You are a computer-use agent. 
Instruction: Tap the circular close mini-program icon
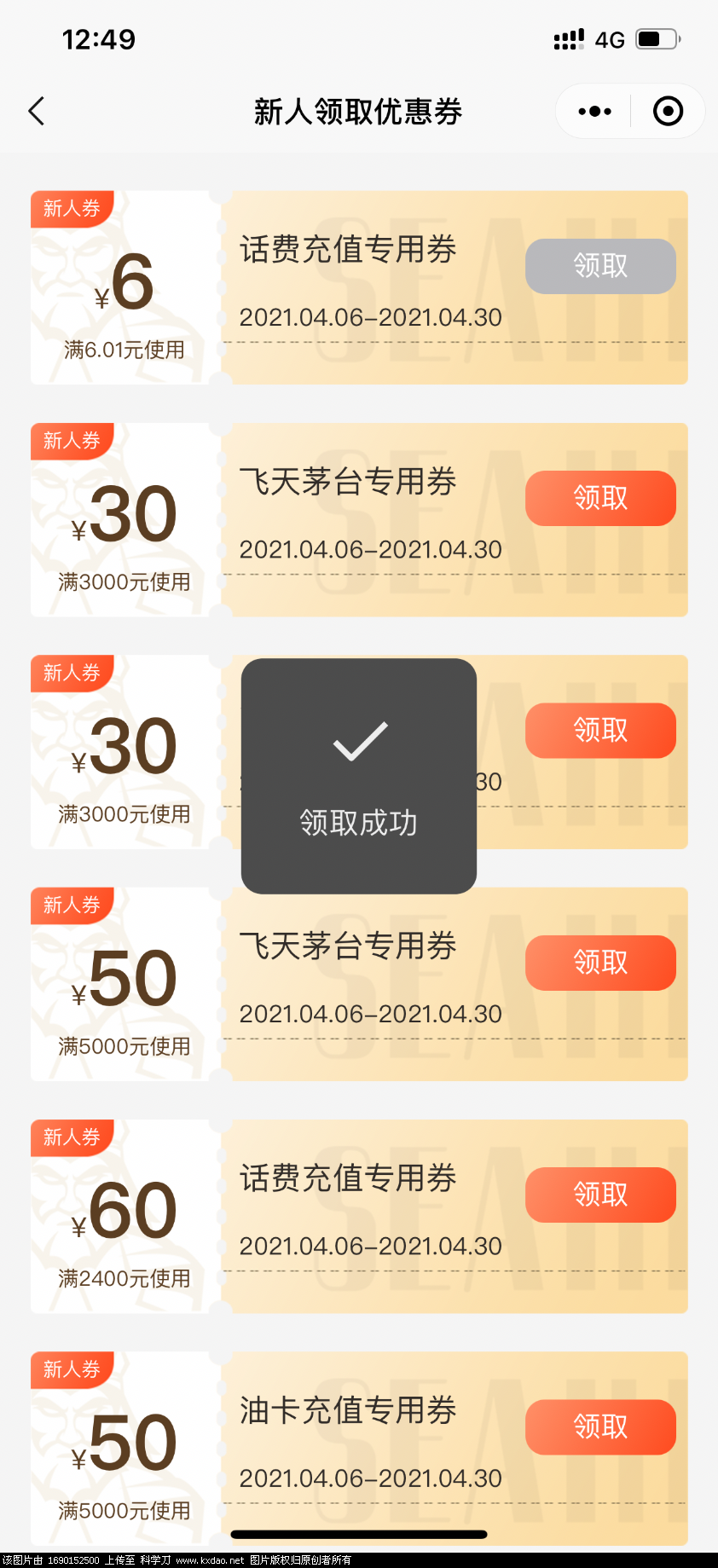[x=668, y=111]
